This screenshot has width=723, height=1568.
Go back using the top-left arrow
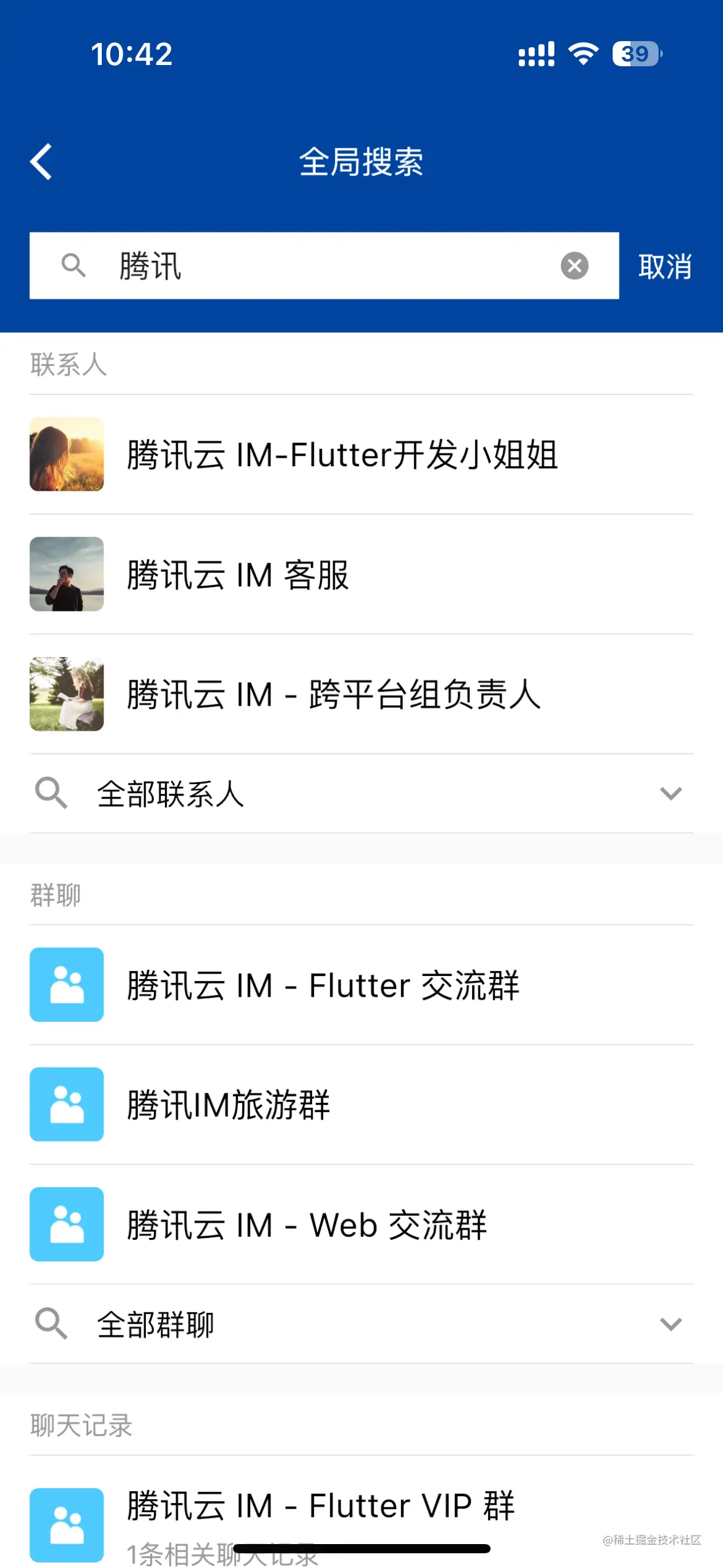click(41, 162)
